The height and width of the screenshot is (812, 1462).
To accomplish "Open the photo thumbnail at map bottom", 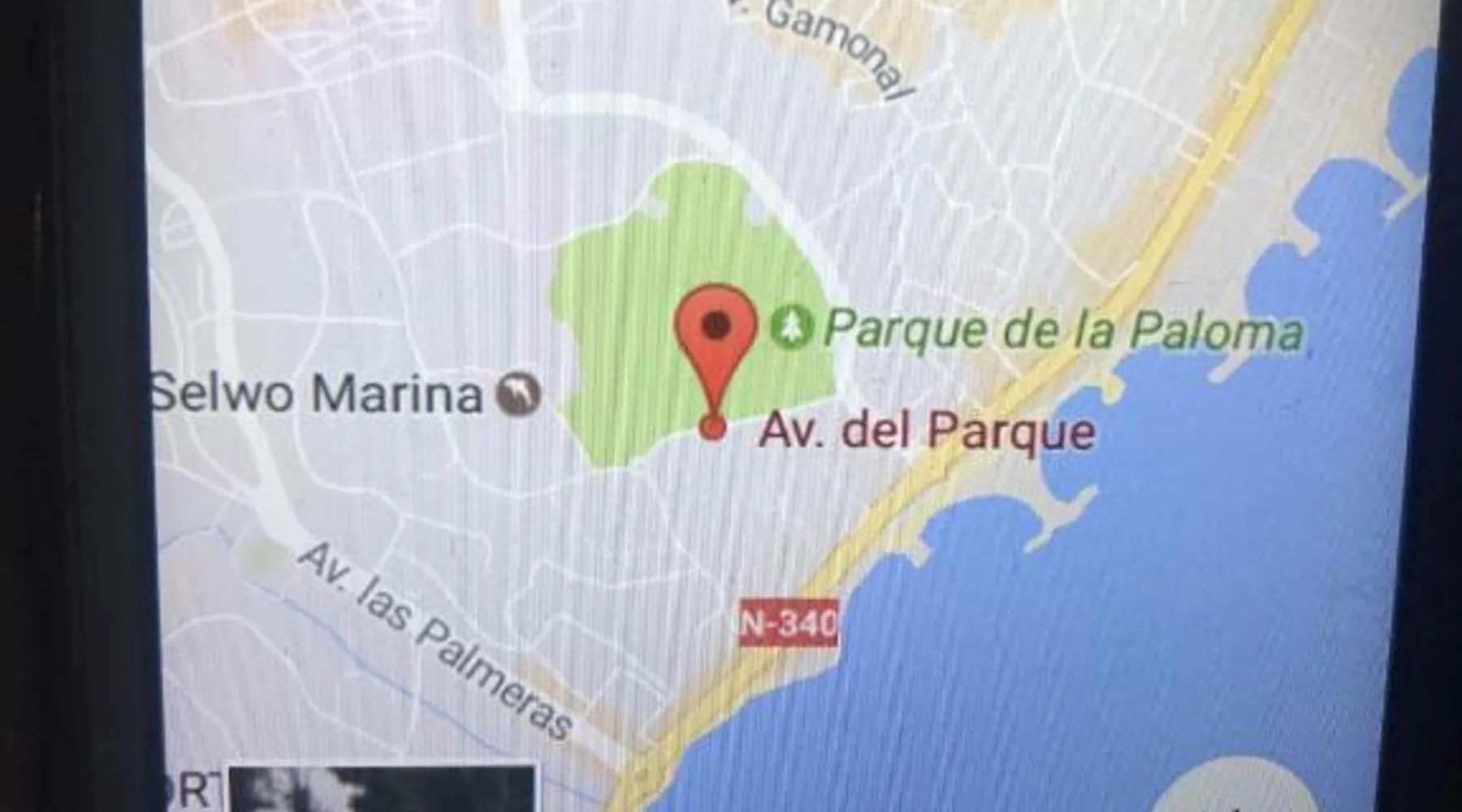I will [380, 789].
